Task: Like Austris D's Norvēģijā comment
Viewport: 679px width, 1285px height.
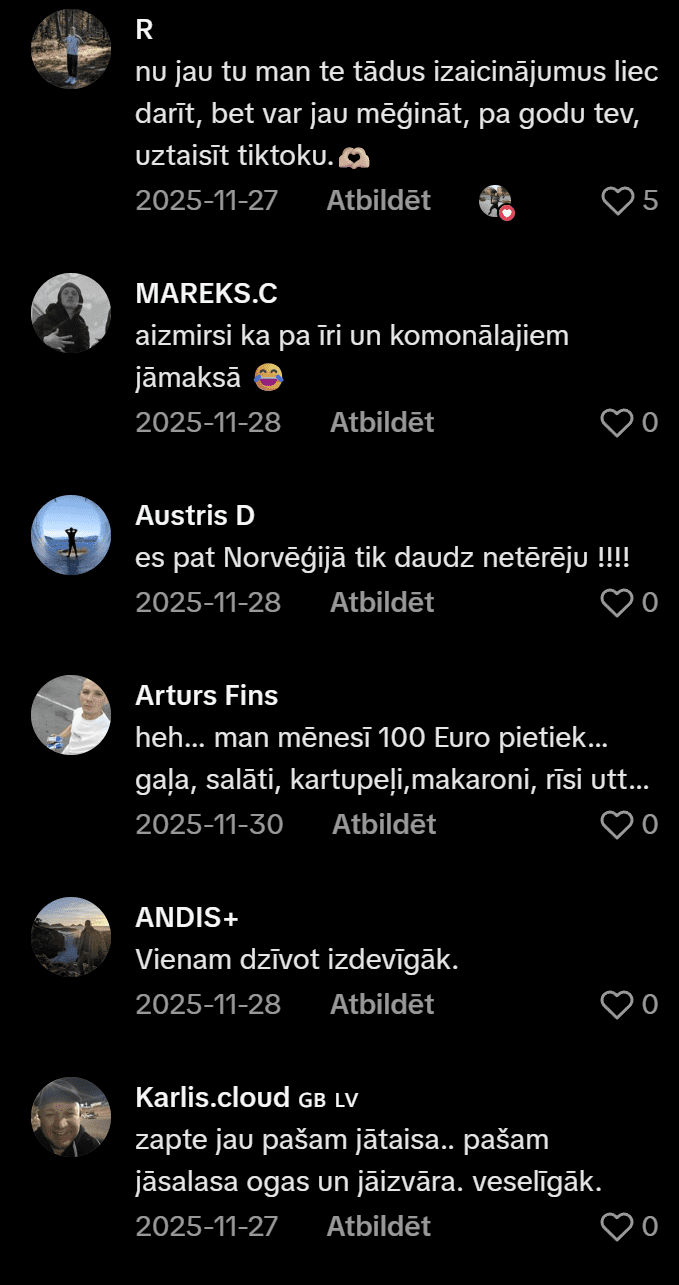Action: pyautogui.click(x=617, y=603)
